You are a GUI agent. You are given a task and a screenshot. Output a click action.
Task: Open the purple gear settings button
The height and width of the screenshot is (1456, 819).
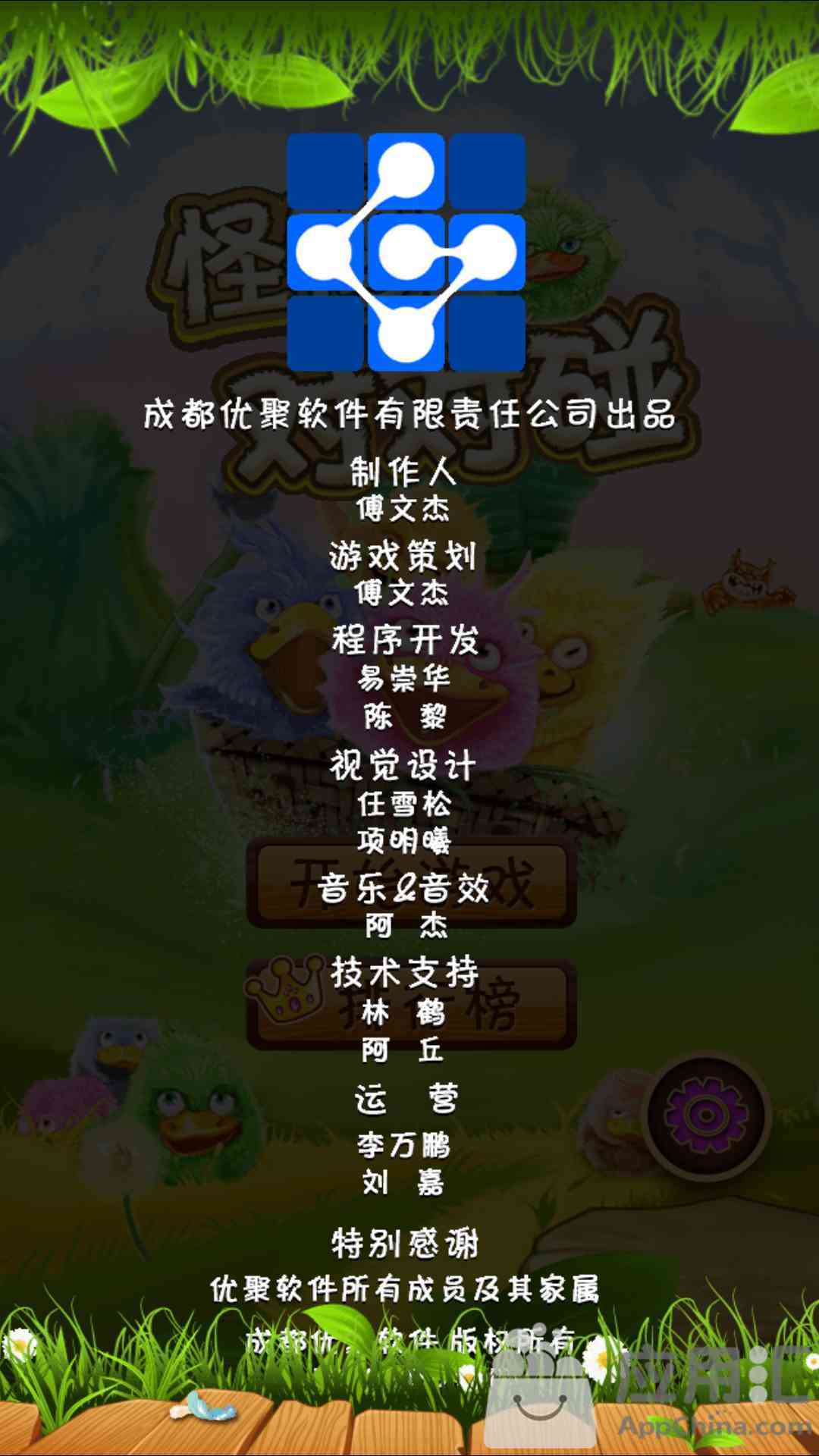706,1115
